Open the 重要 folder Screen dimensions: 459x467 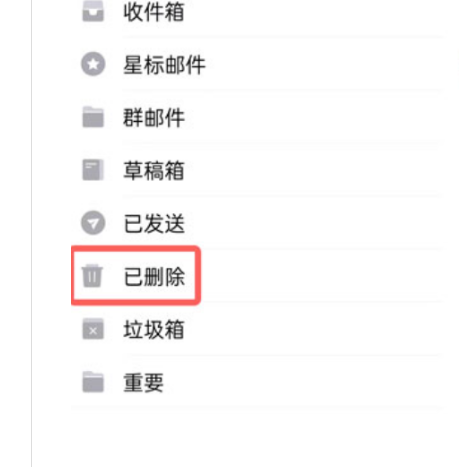point(257,382)
